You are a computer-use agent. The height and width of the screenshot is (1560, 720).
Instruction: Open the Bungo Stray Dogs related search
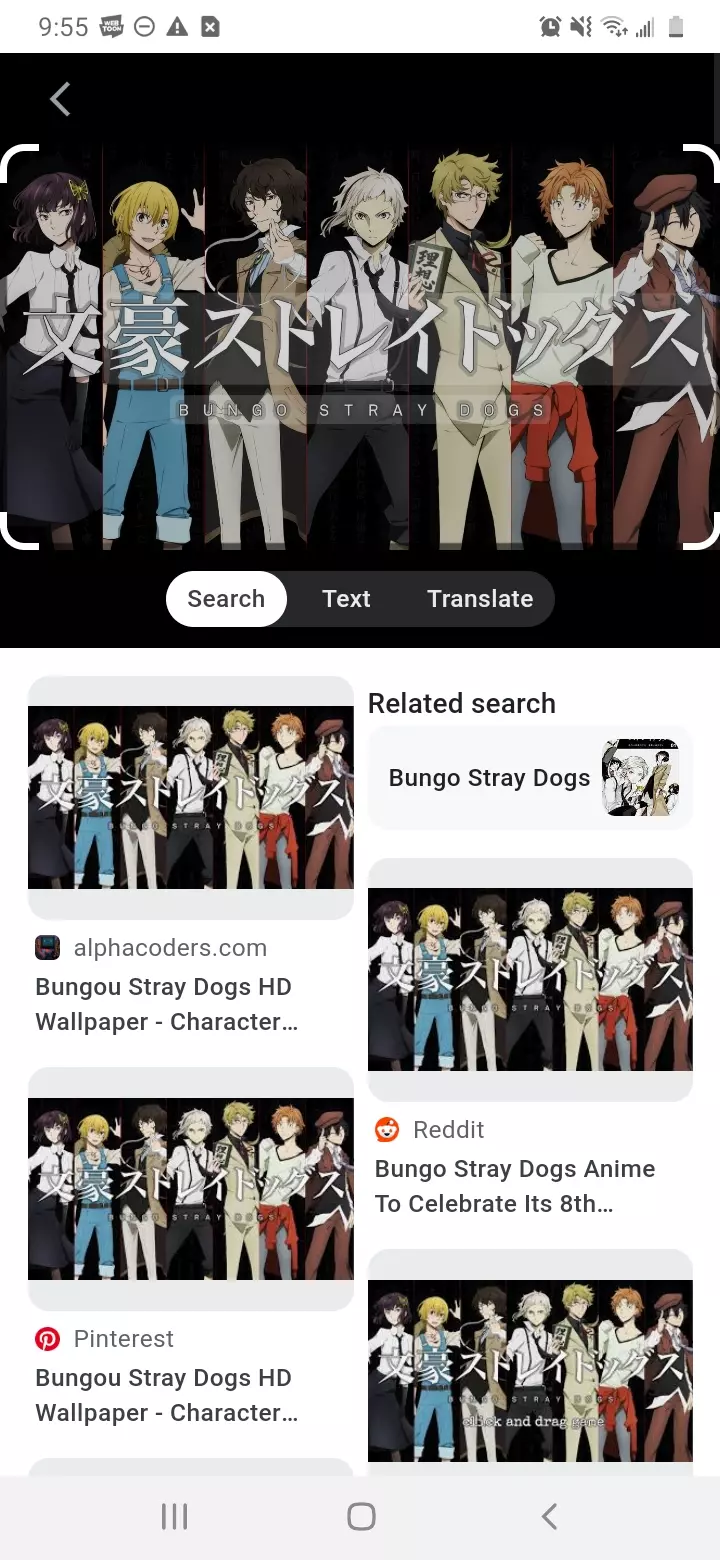click(530, 778)
